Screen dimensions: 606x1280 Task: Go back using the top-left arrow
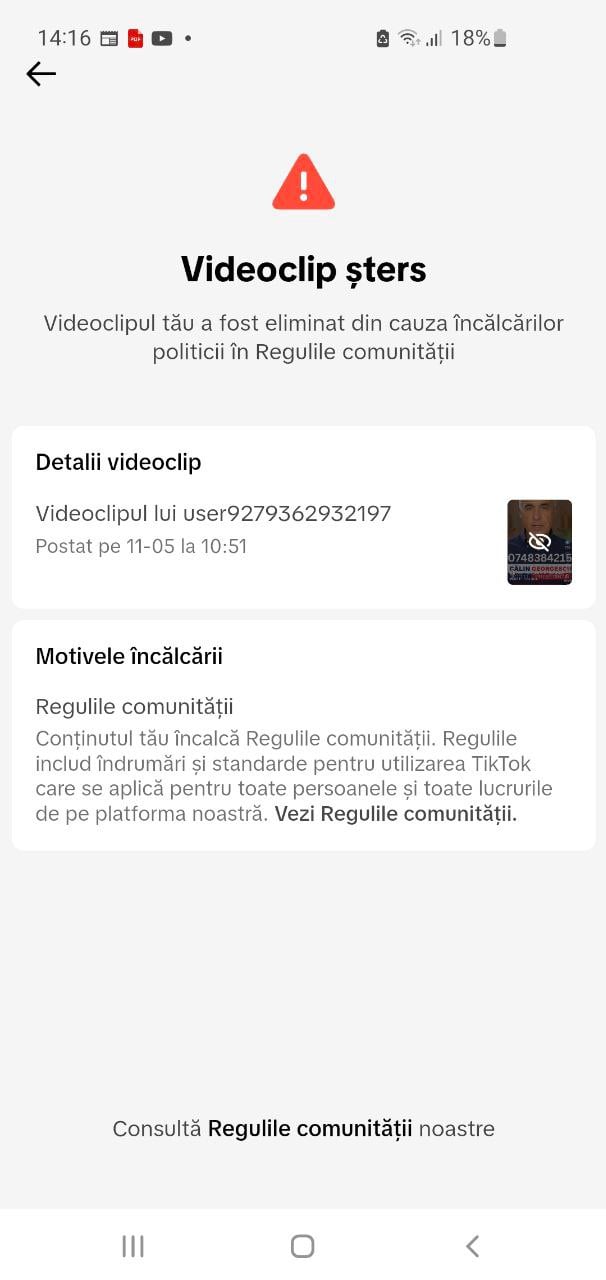click(41, 74)
